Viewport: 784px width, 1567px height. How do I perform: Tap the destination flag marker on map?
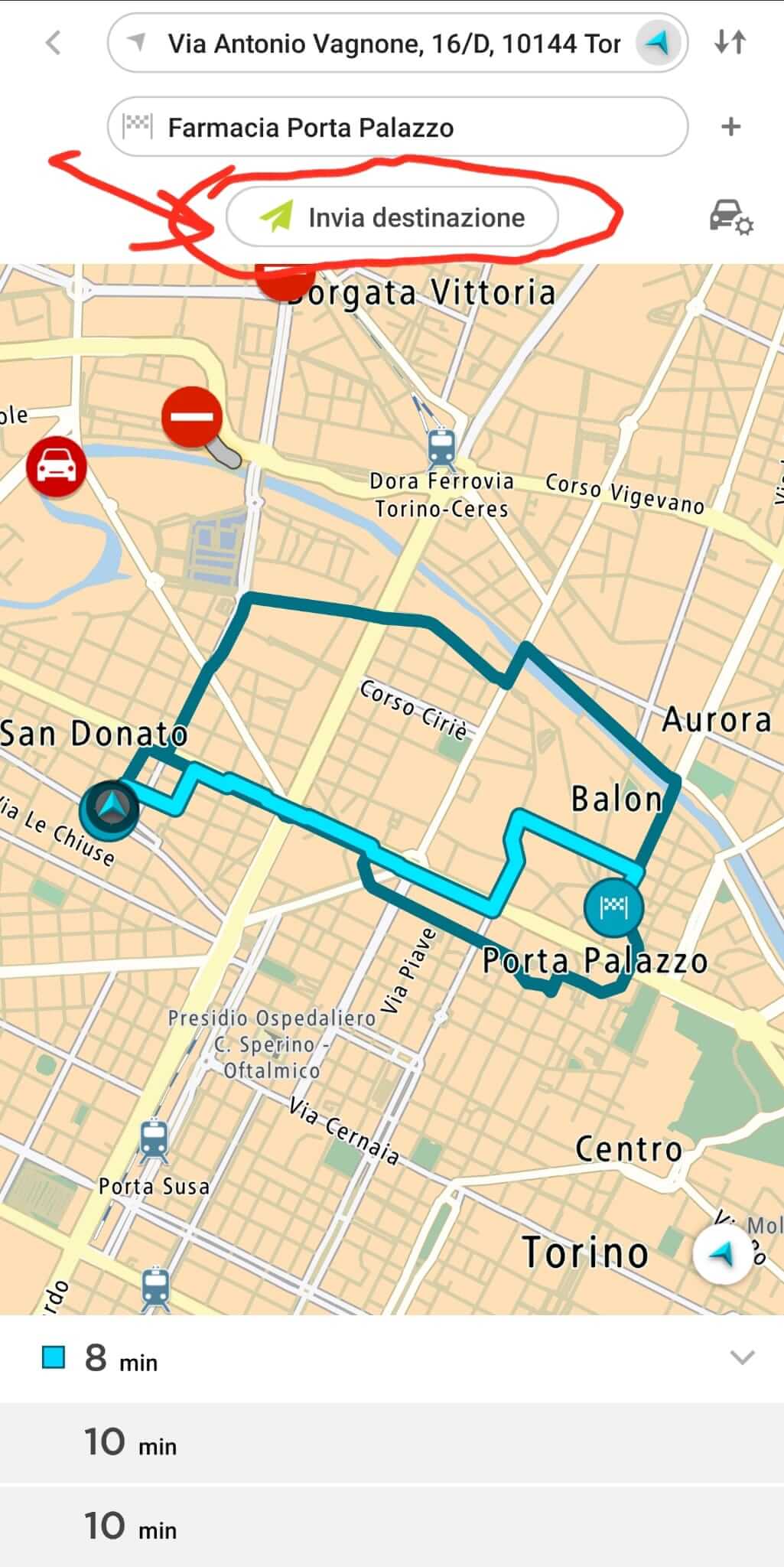click(x=613, y=907)
